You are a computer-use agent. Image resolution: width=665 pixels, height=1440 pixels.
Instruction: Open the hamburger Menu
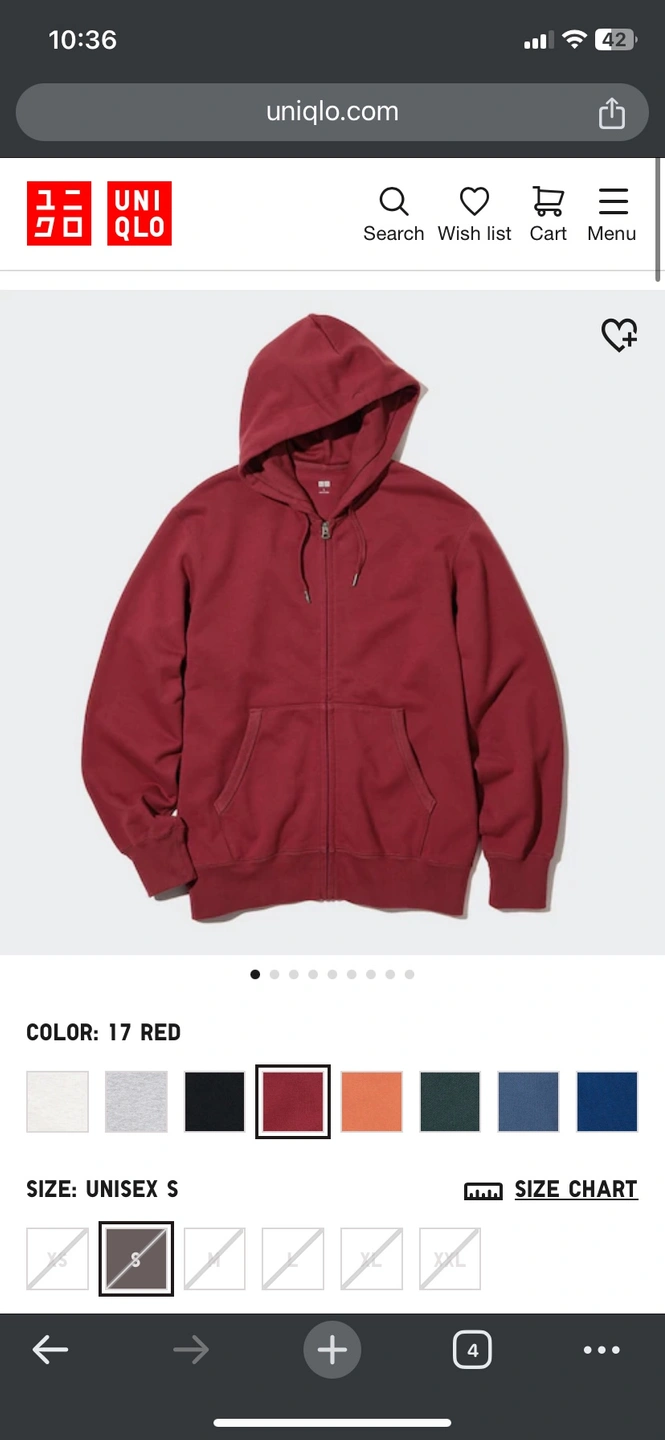tap(611, 214)
